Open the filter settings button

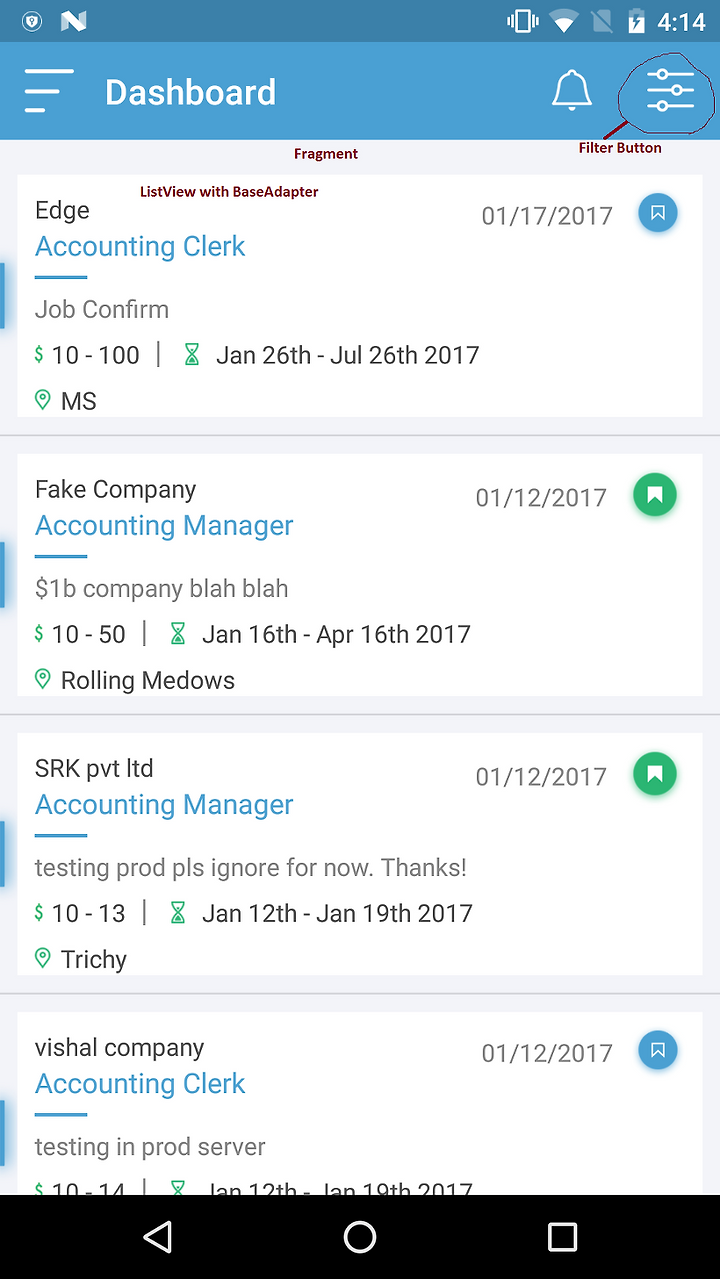click(x=670, y=91)
